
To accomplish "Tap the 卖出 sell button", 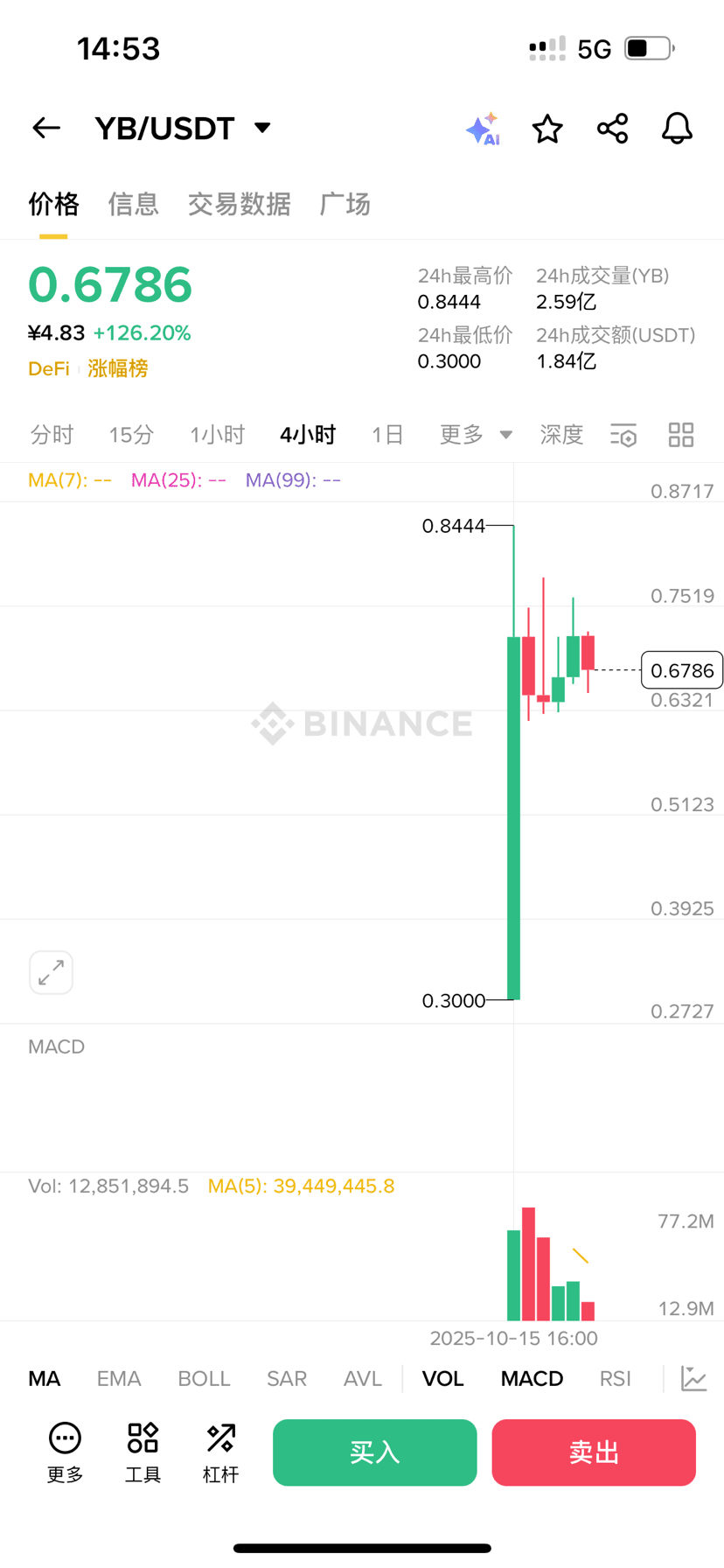I will coord(594,1452).
